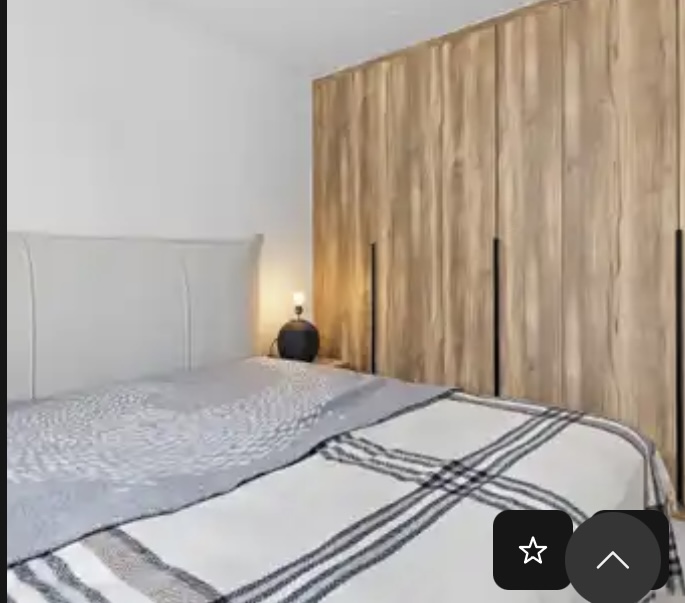The width and height of the screenshot is (685, 603).
Task: Tap the scroll-to-top arrow button
Action: coord(612,560)
